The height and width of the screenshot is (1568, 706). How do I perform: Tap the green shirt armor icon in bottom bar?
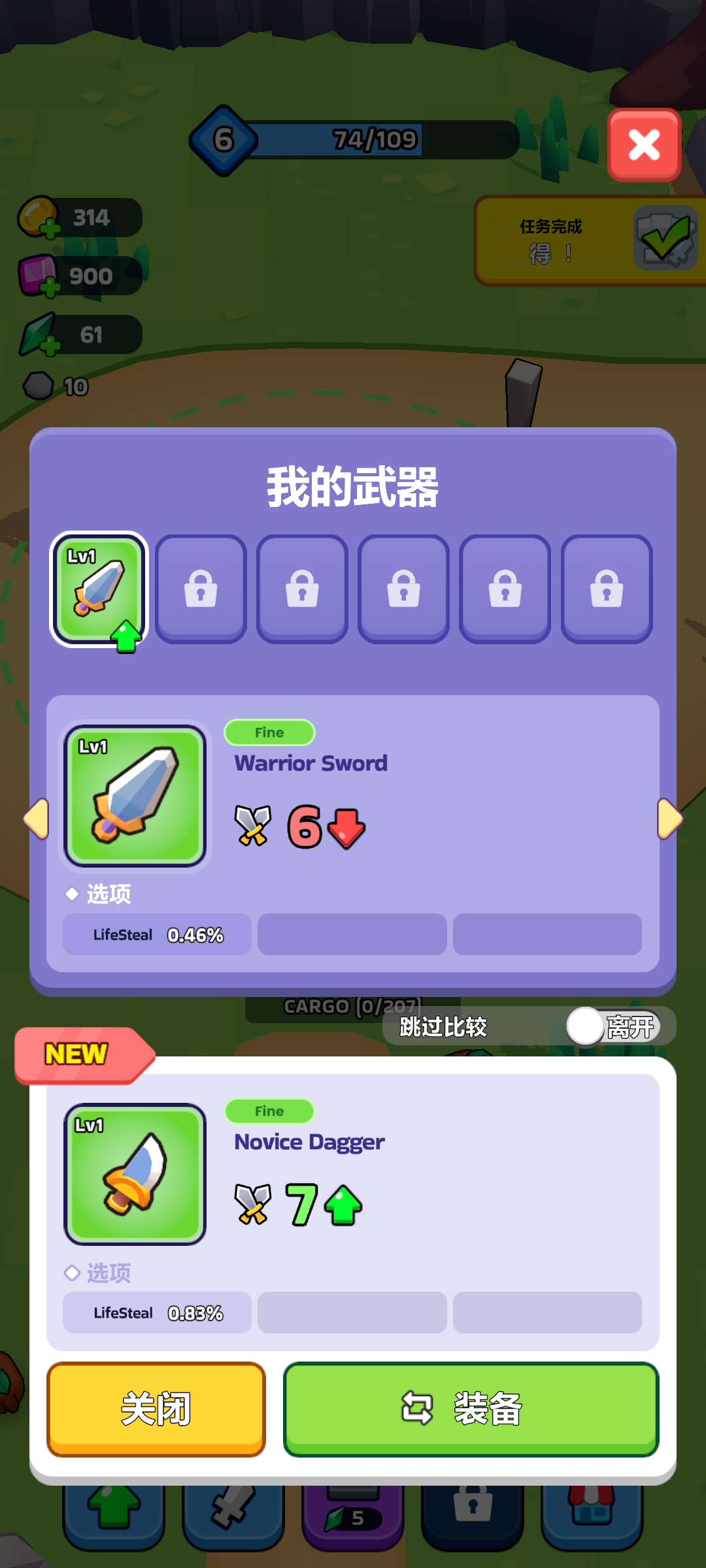click(112, 1514)
